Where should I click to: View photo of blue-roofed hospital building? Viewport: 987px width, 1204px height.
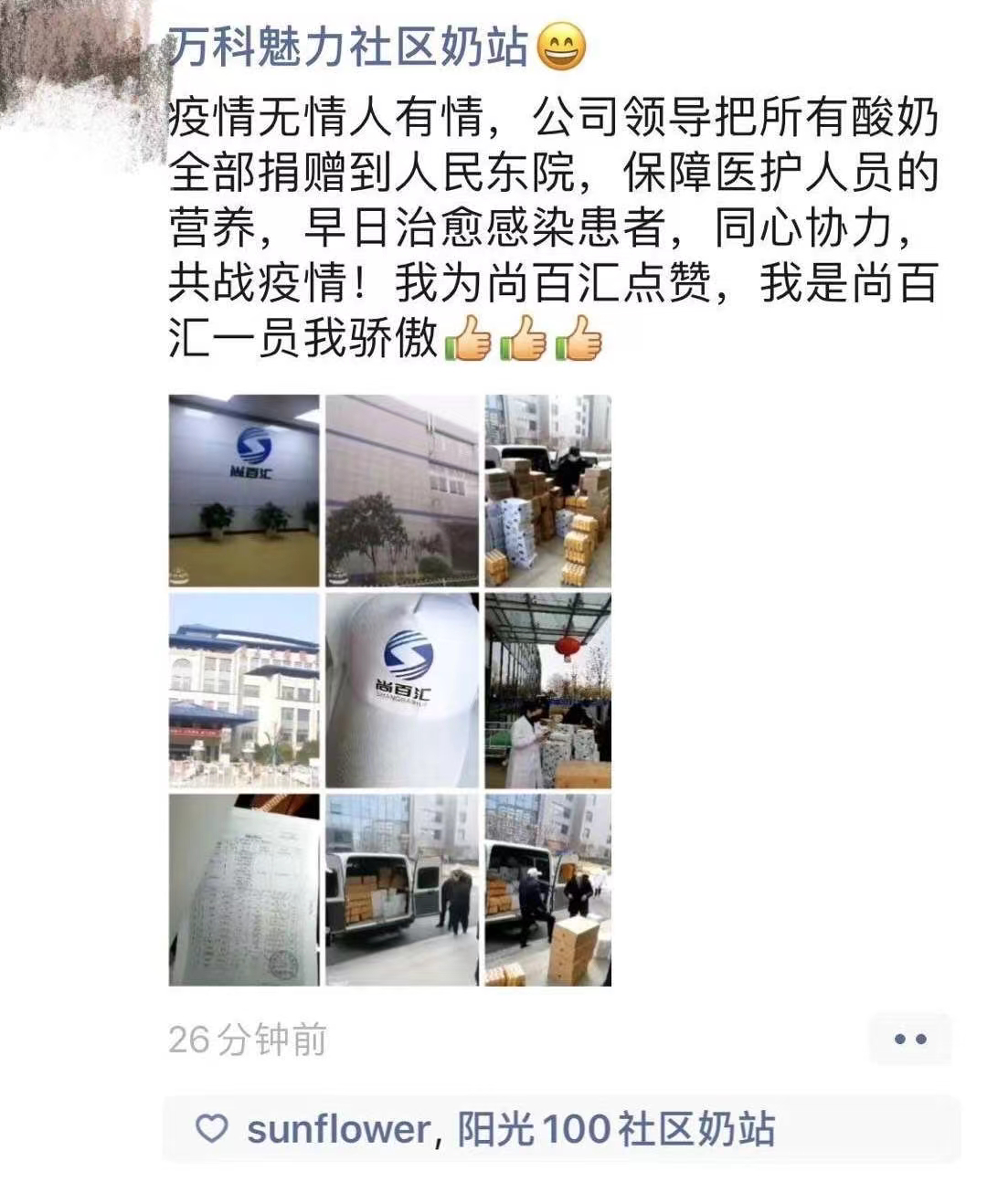point(244,691)
